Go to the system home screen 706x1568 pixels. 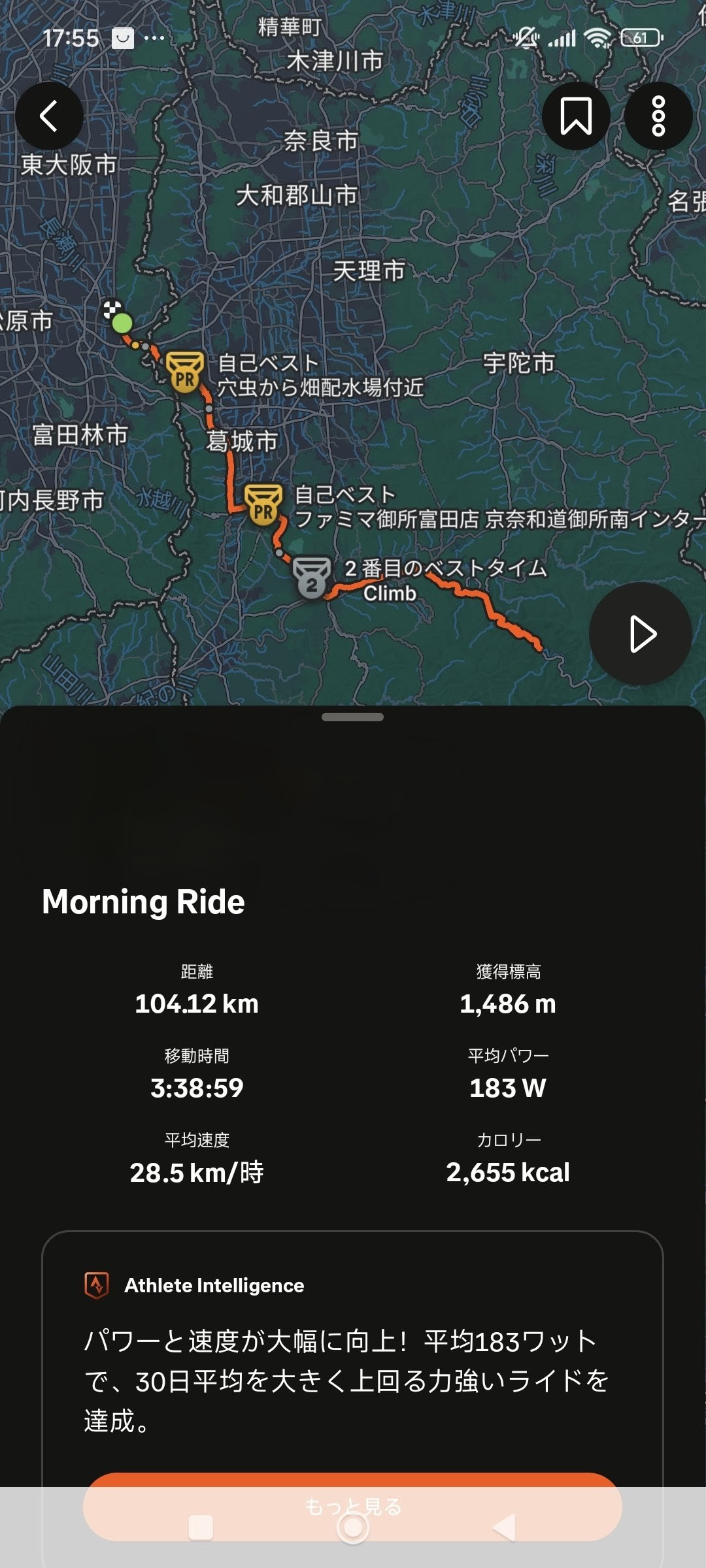tap(352, 1527)
